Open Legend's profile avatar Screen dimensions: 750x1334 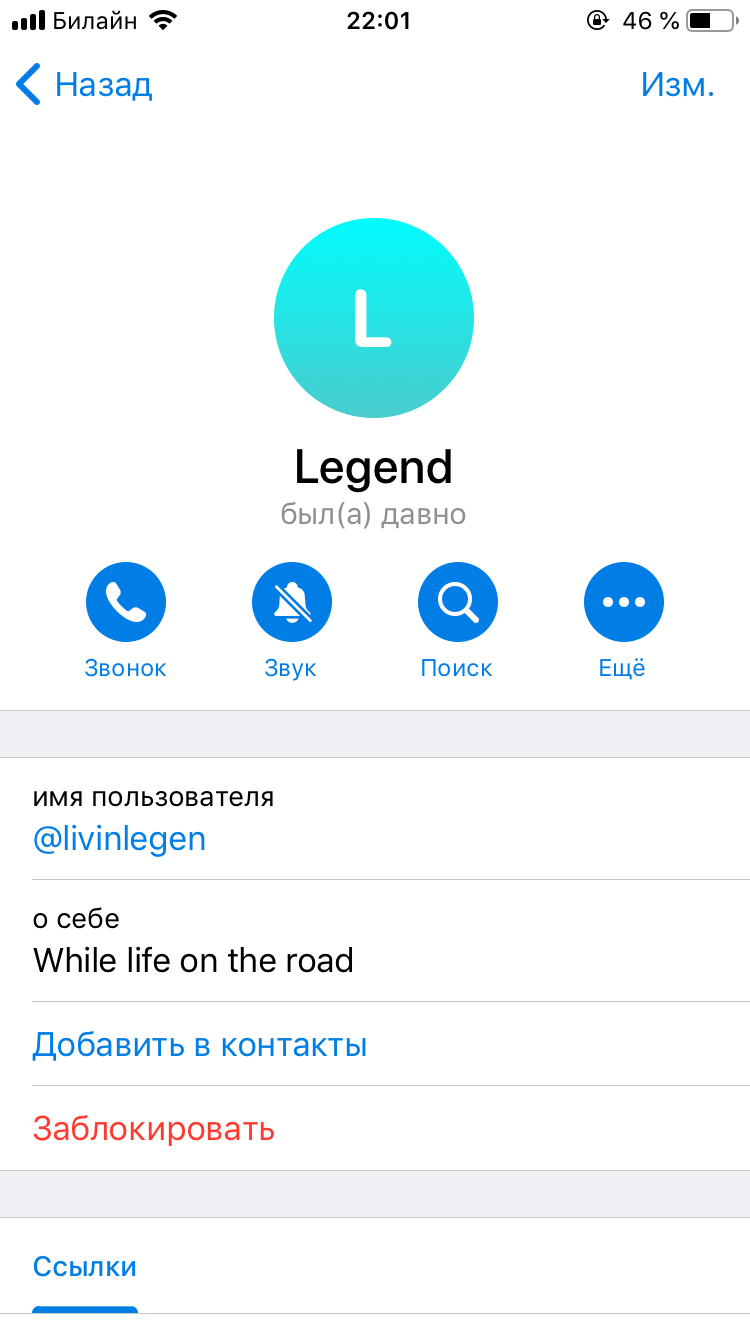click(374, 318)
